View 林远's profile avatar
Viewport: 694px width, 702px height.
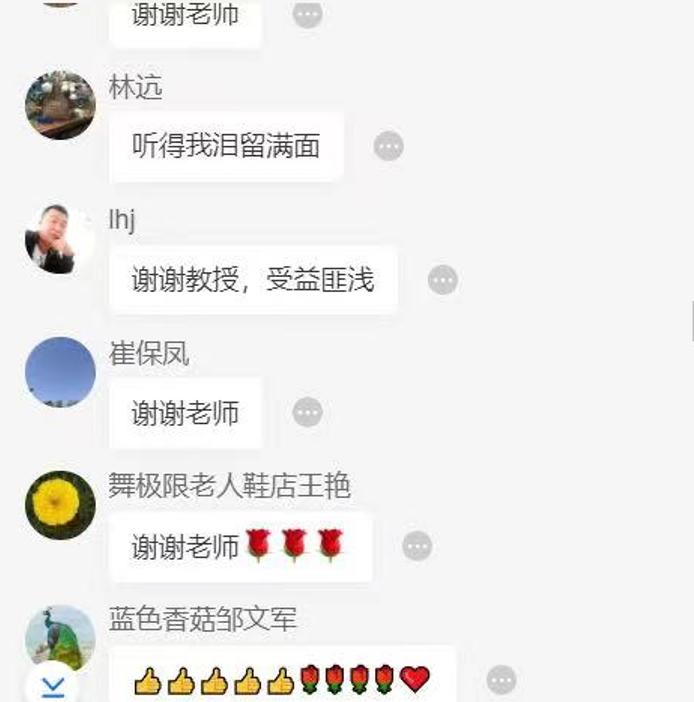[60, 105]
